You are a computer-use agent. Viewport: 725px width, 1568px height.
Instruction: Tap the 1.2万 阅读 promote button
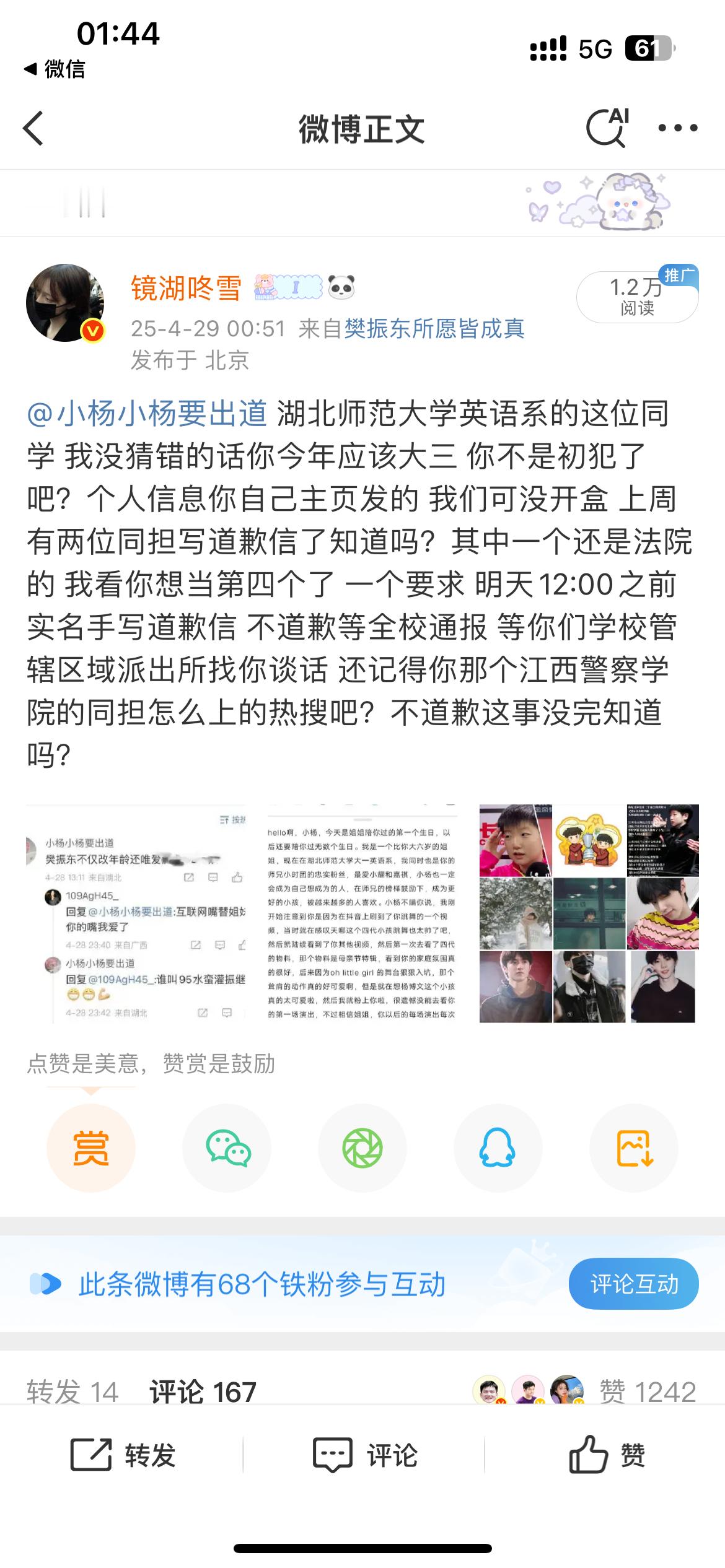[637, 297]
